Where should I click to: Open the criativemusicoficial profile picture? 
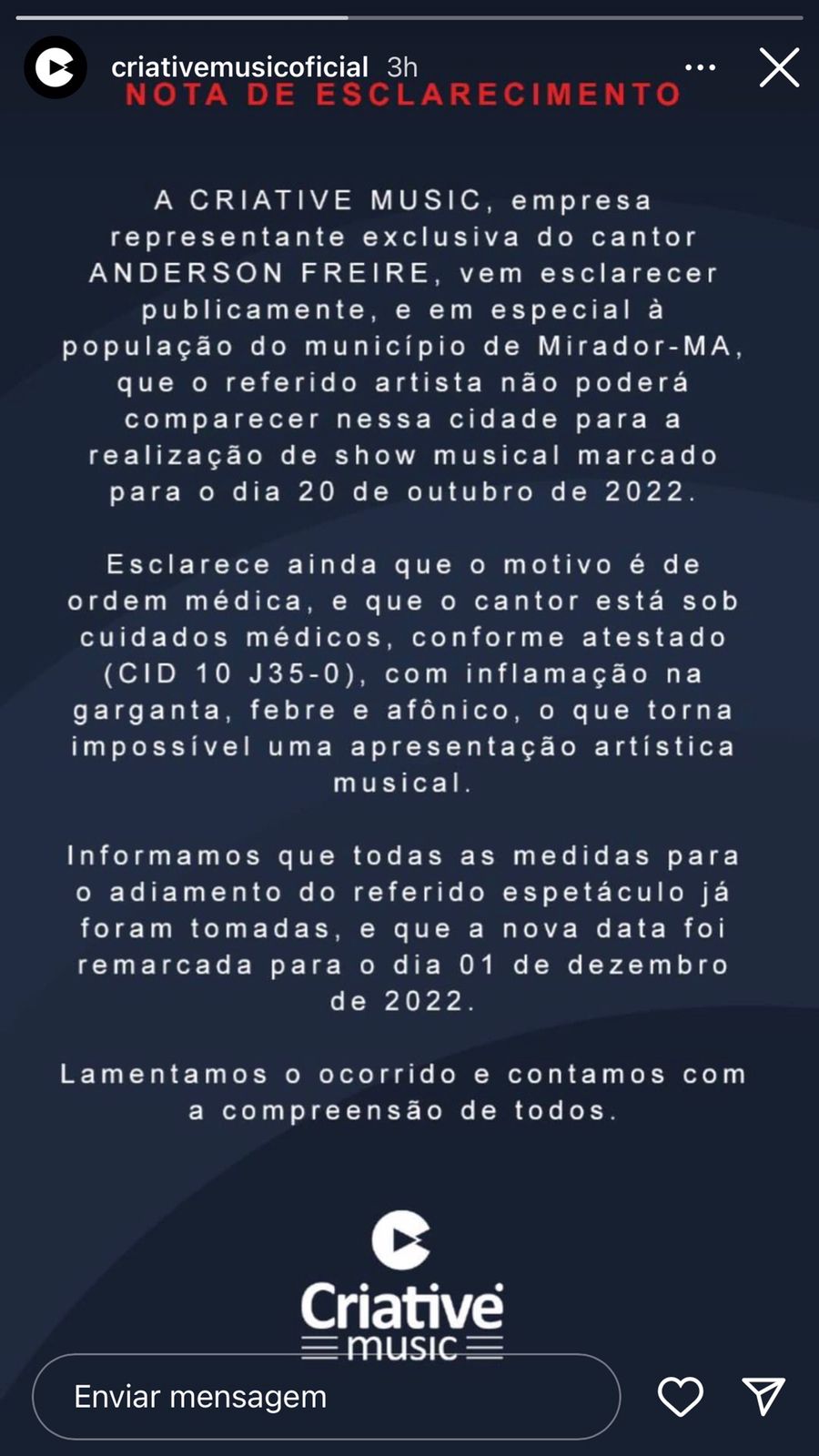pyautogui.click(x=55, y=67)
